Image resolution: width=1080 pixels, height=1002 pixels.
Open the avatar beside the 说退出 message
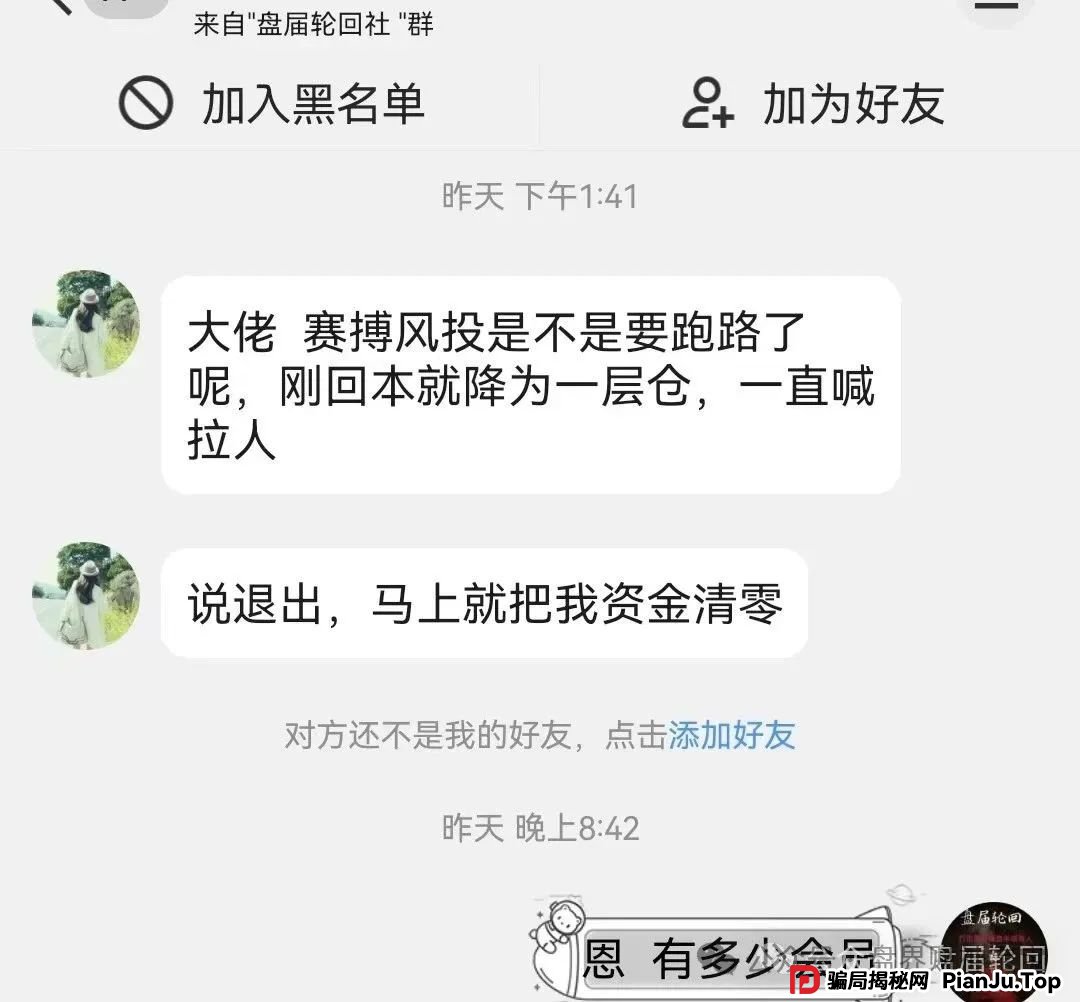click(x=86, y=596)
